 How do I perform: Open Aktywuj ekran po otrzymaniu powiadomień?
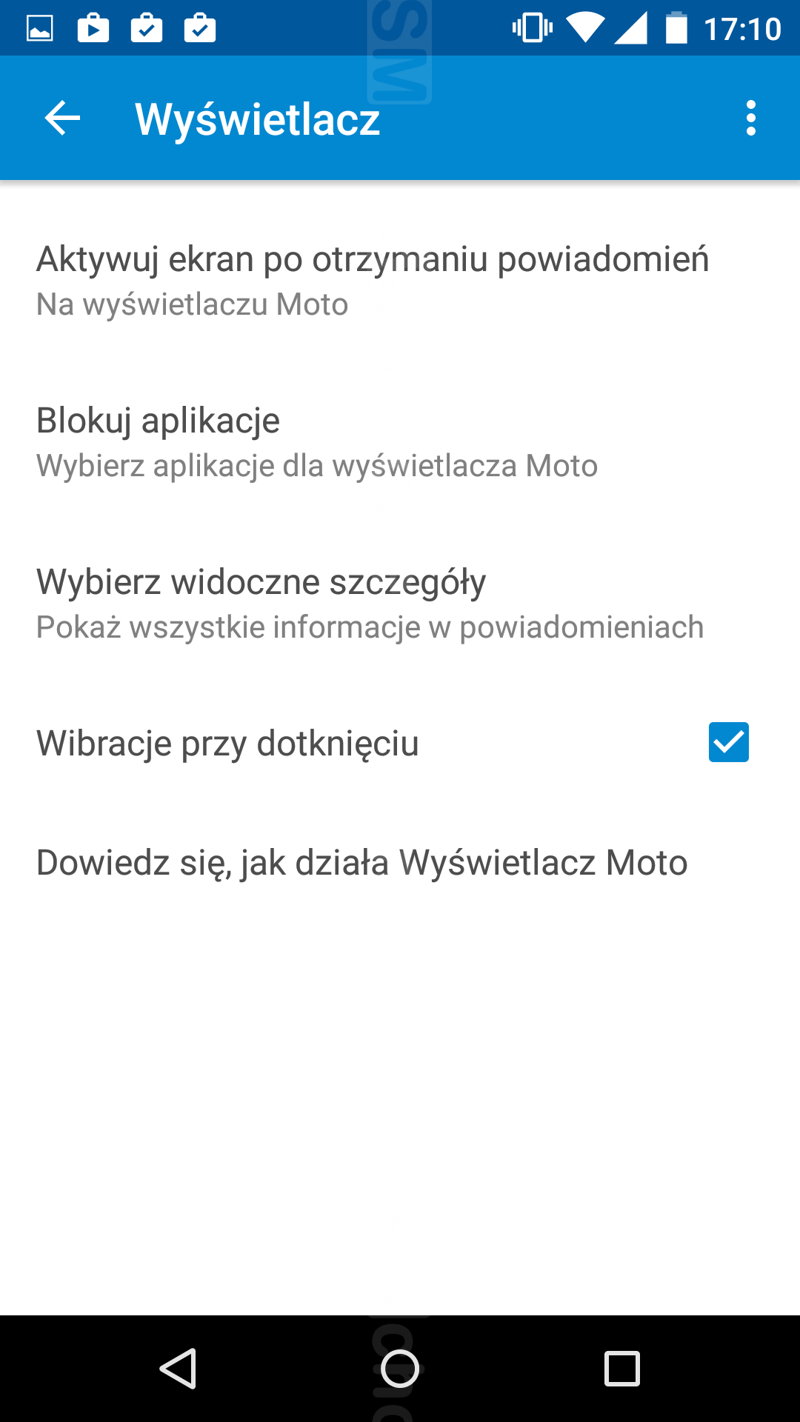pyautogui.click(x=400, y=279)
